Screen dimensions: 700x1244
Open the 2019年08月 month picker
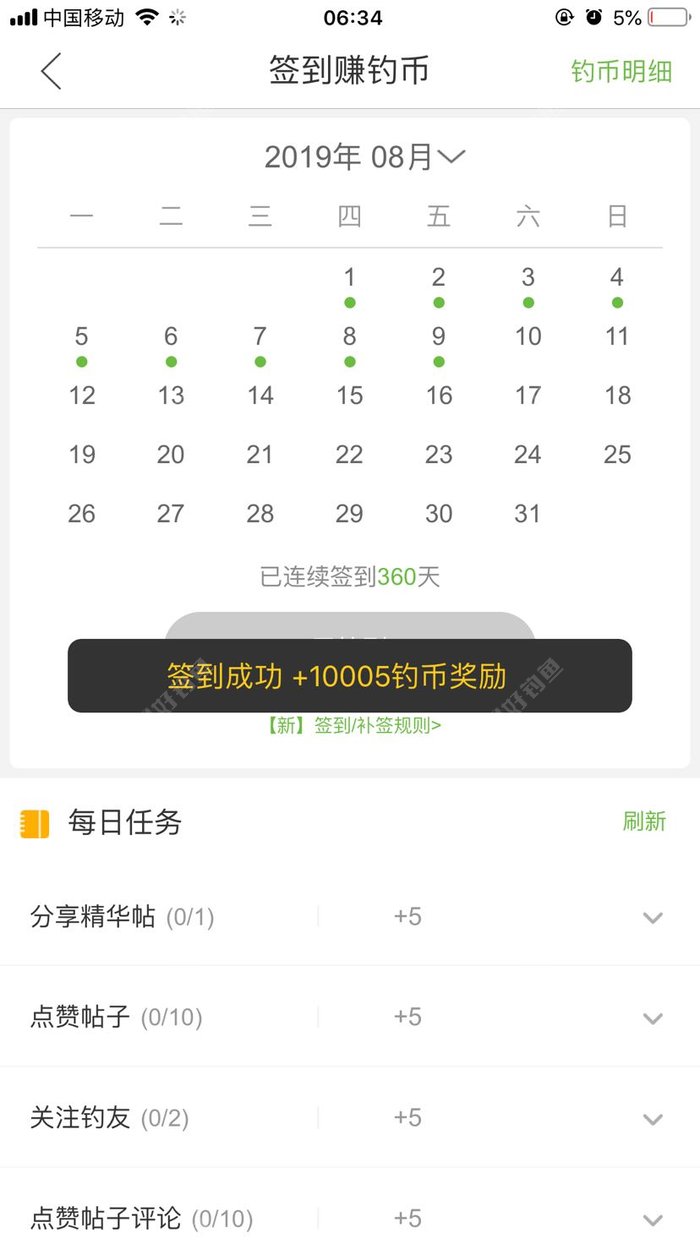[365, 157]
